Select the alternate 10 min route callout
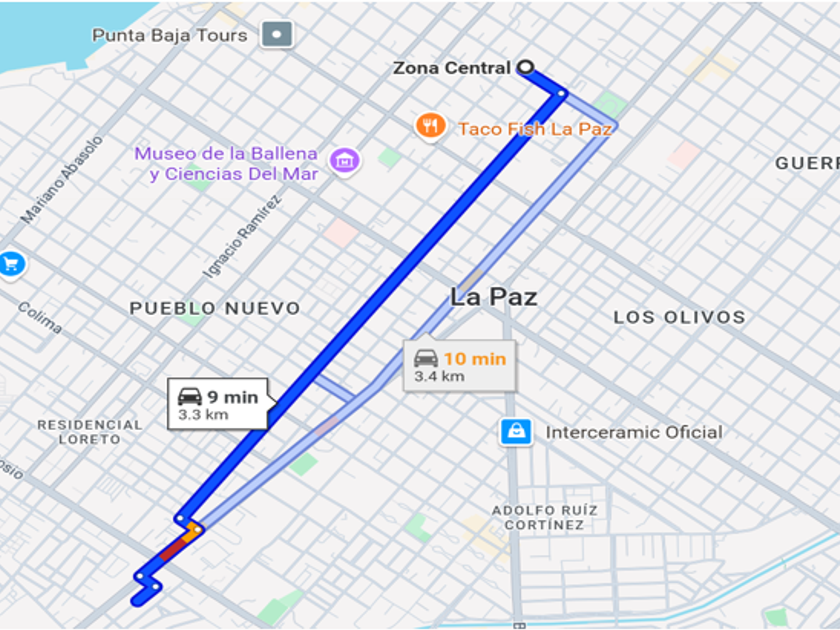Screen dimensions: 840x630 [460, 366]
